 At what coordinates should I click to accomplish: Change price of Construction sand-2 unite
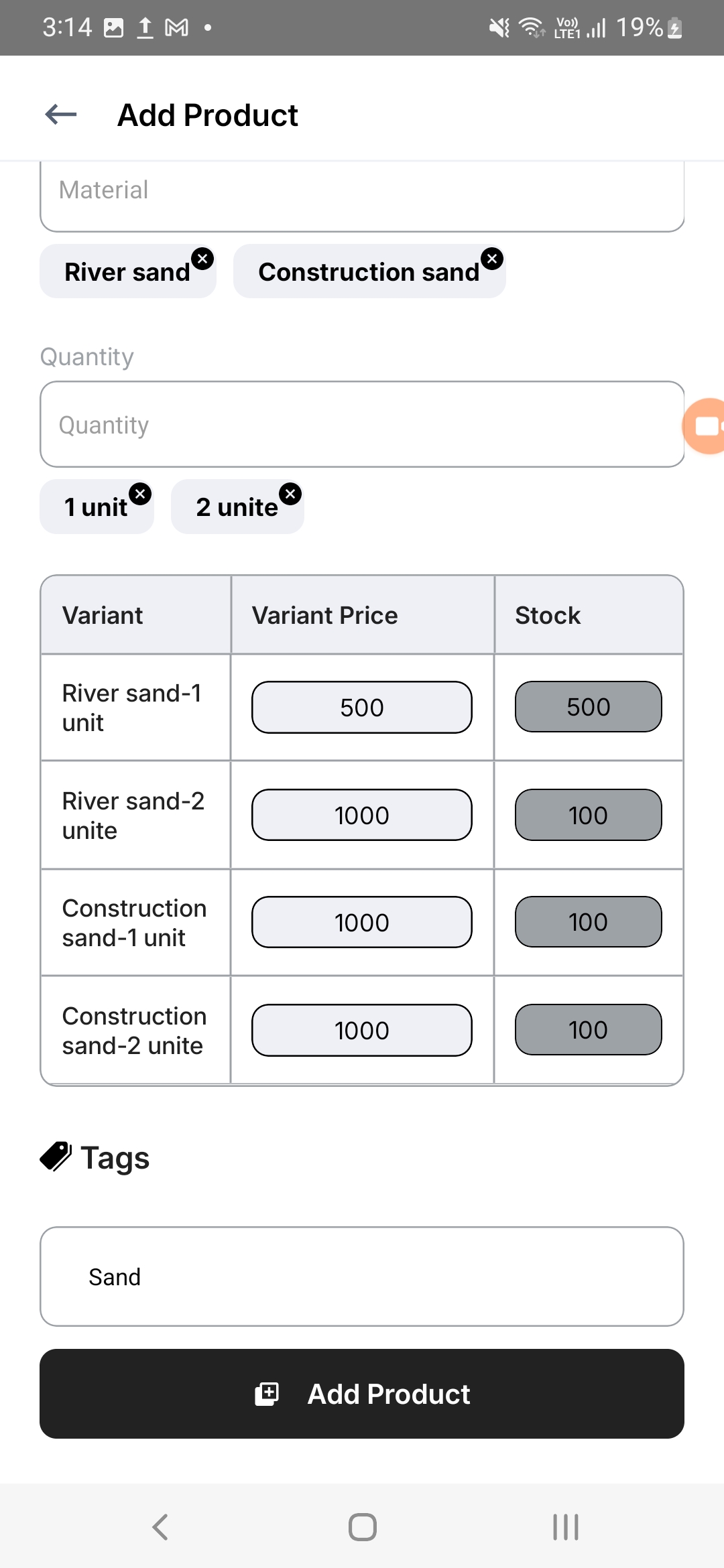pos(362,1030)
